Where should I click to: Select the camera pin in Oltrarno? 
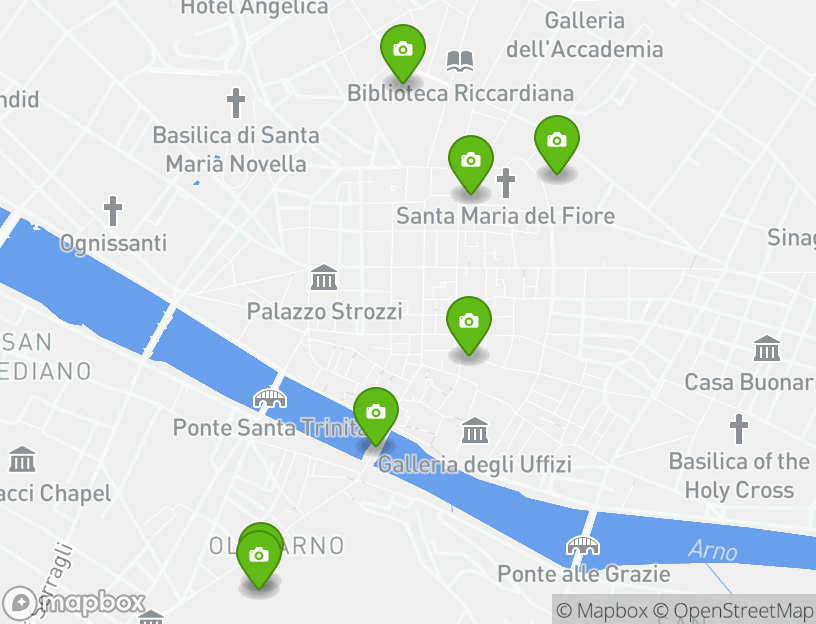[x=259, y=555]
